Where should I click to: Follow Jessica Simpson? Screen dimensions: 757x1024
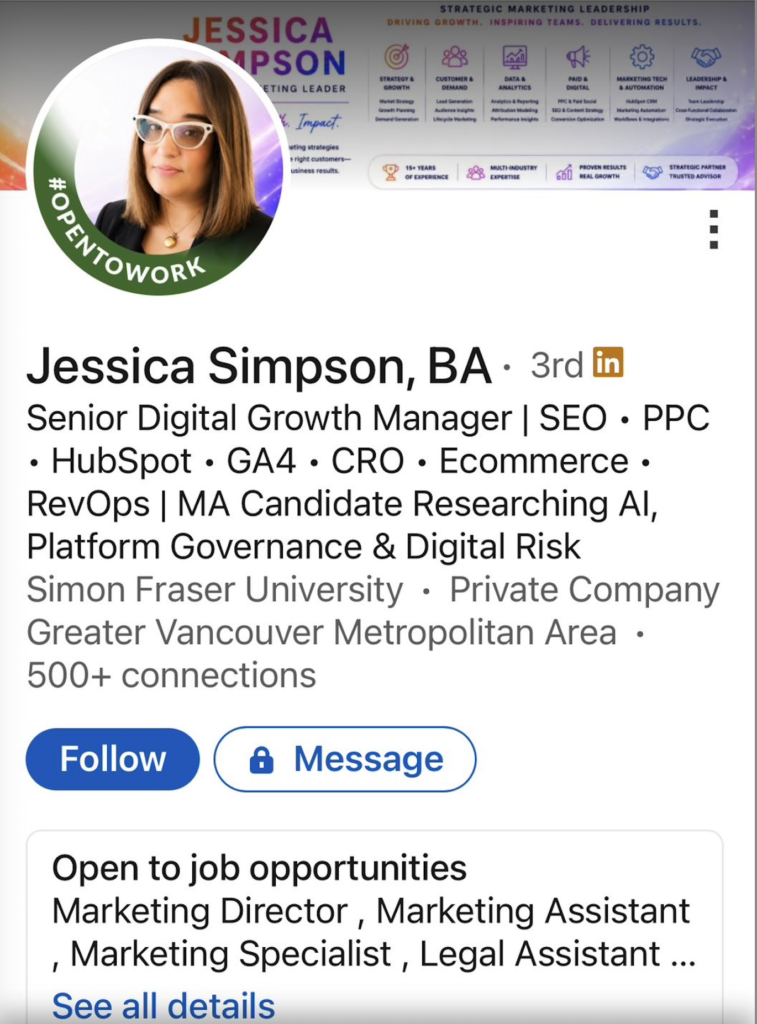coord(113,759)
